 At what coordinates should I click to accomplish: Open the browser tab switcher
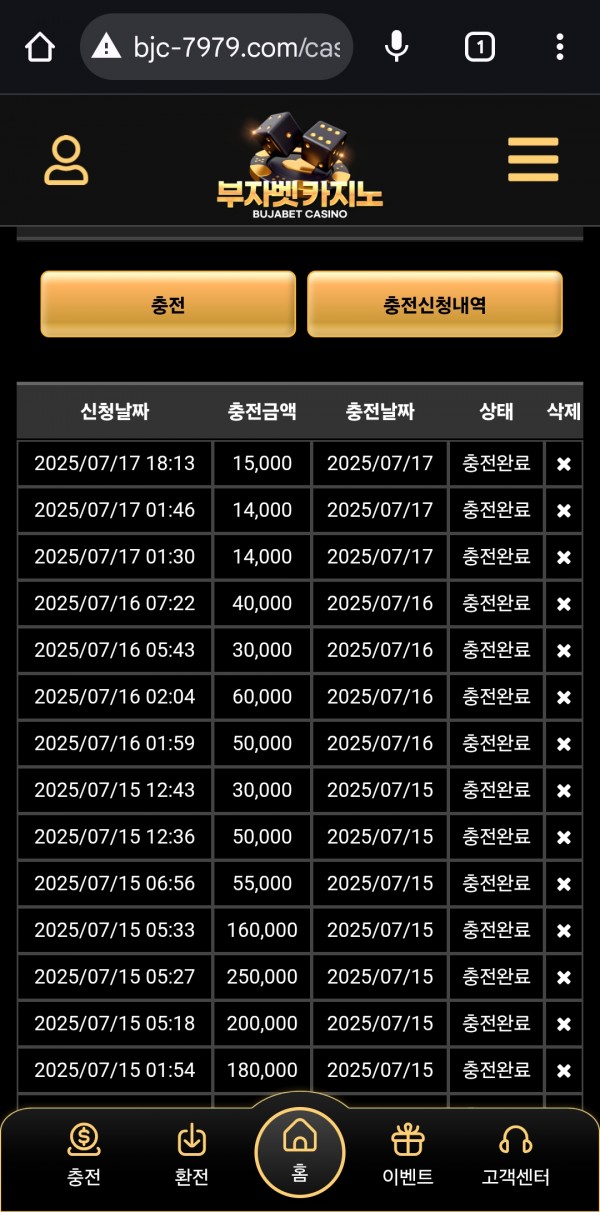point(479,46)
